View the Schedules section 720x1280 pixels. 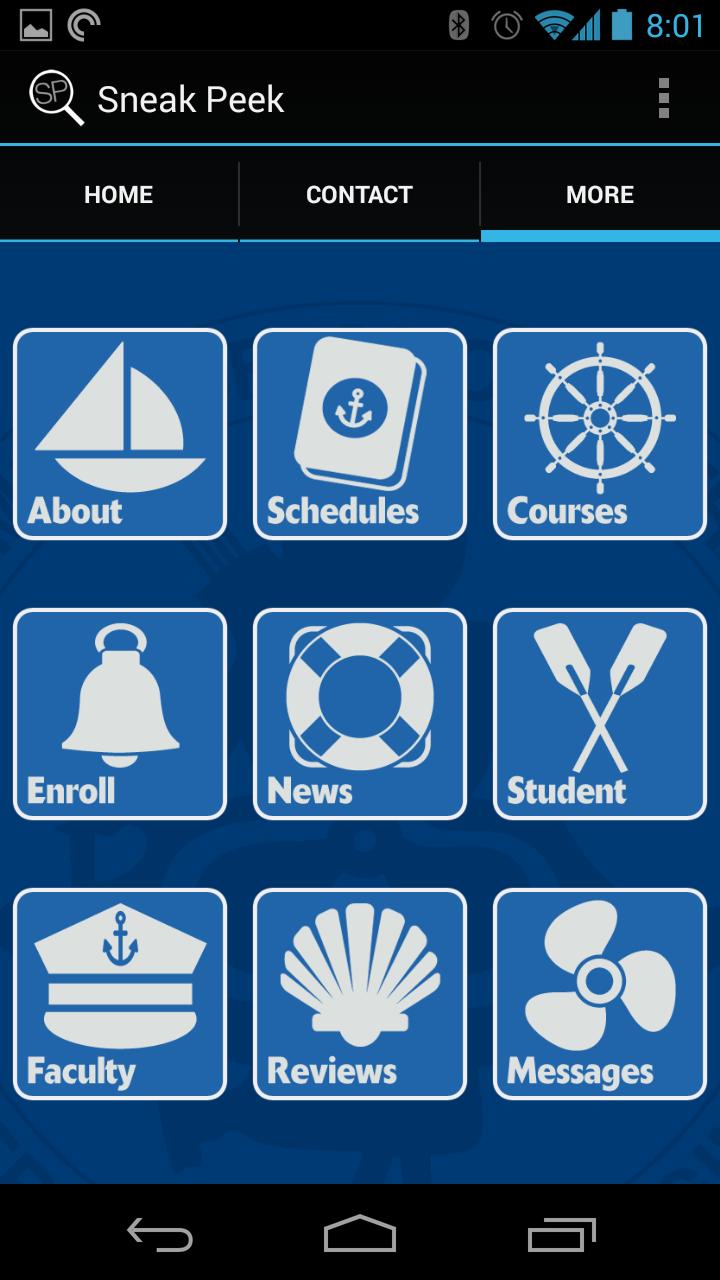[x=360, y=434]
